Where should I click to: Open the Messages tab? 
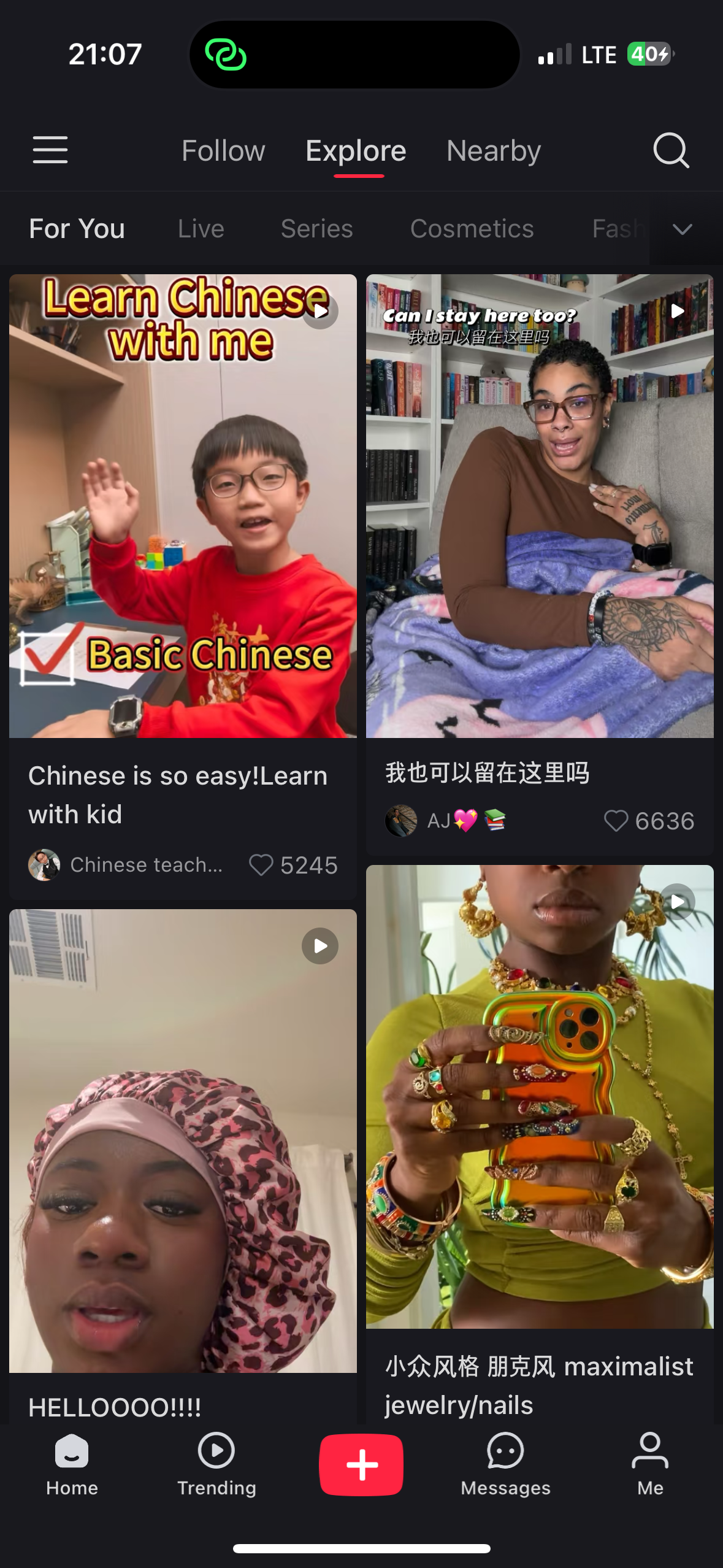505,1464
